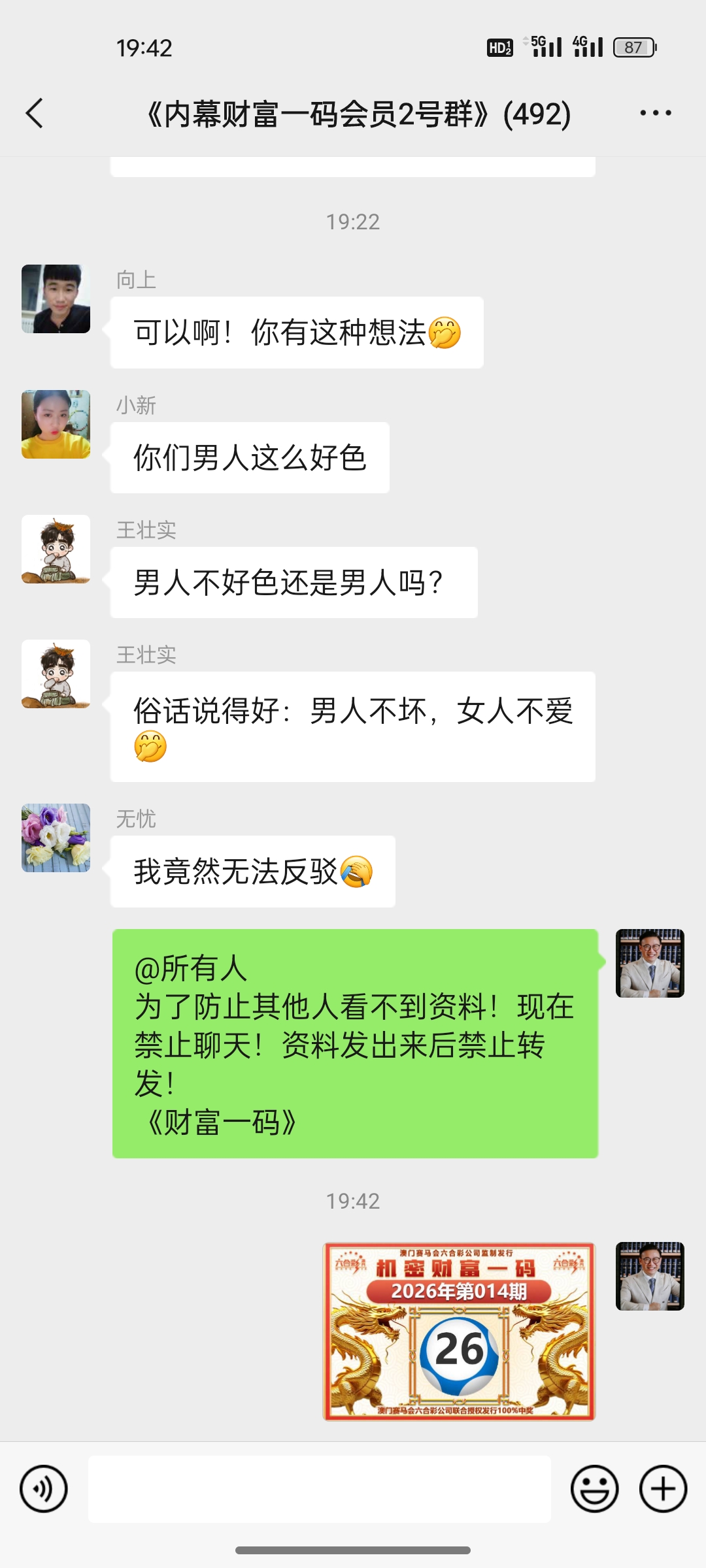The width and height of the screenshot is (706, 1568).
Task: View 无忧's flower avatar profile
Action: 56,838
